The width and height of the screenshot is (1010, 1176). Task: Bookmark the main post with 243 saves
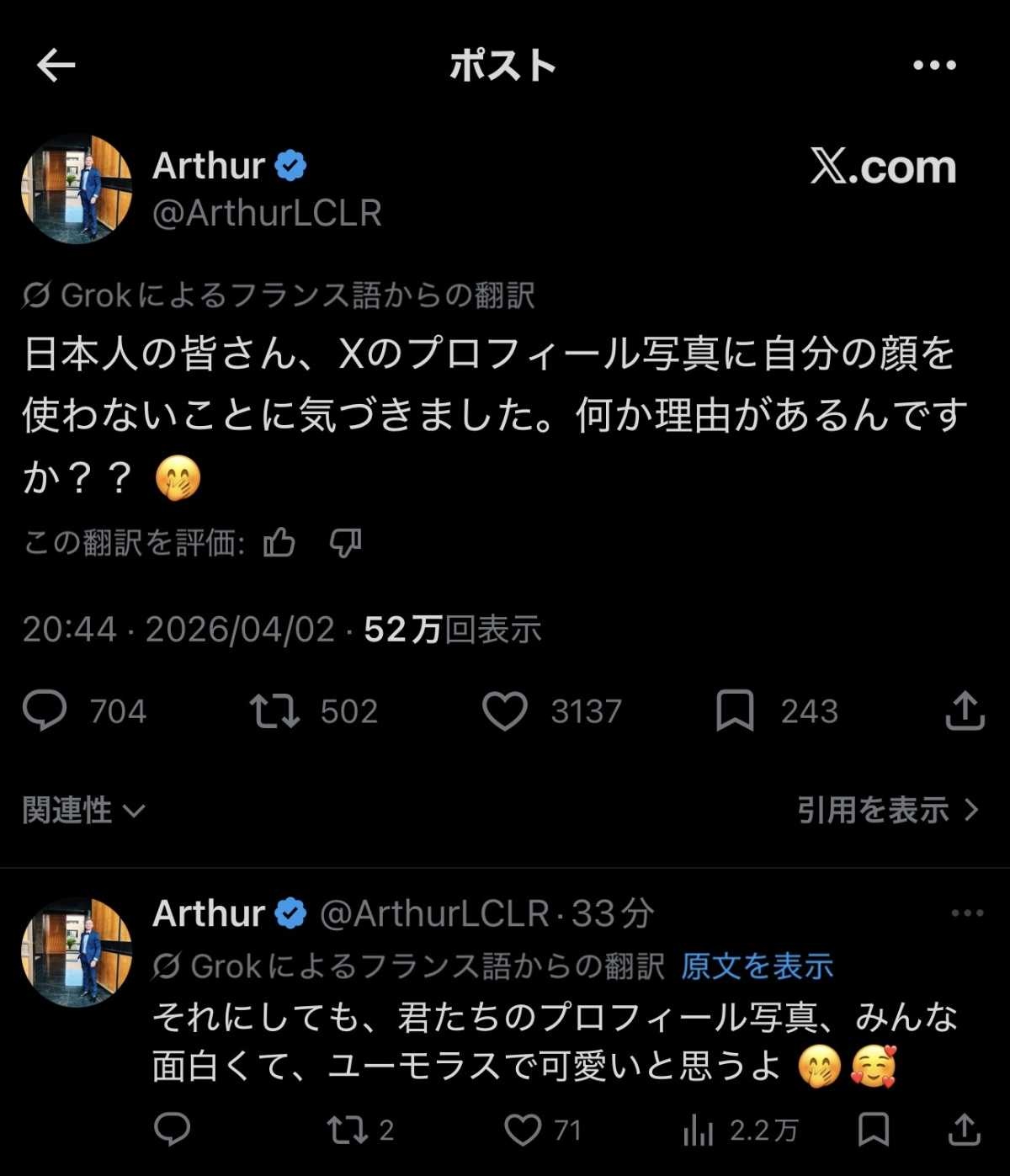(x=735, y=710)
